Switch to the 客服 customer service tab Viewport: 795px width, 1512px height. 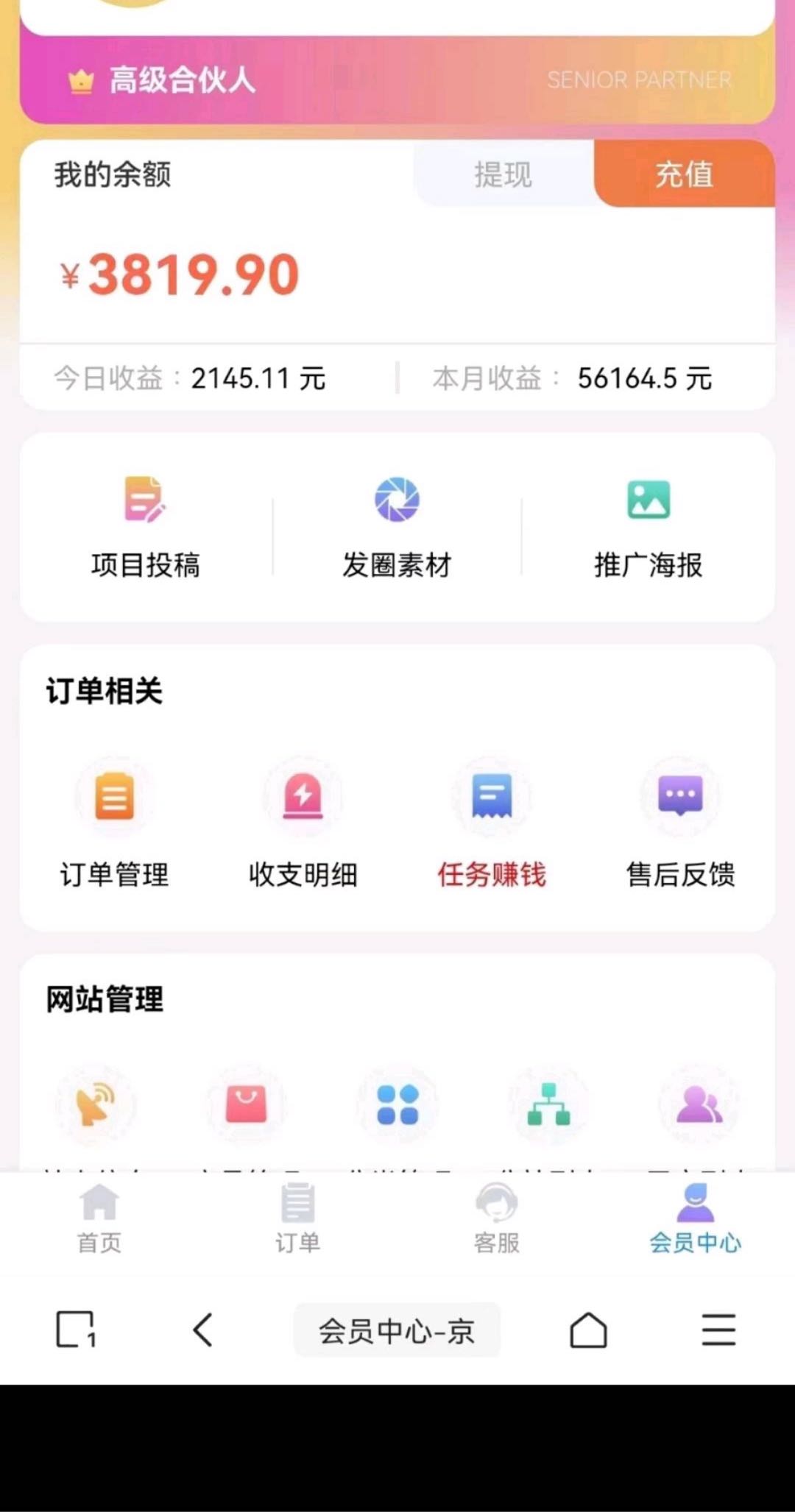(496, 1218)
